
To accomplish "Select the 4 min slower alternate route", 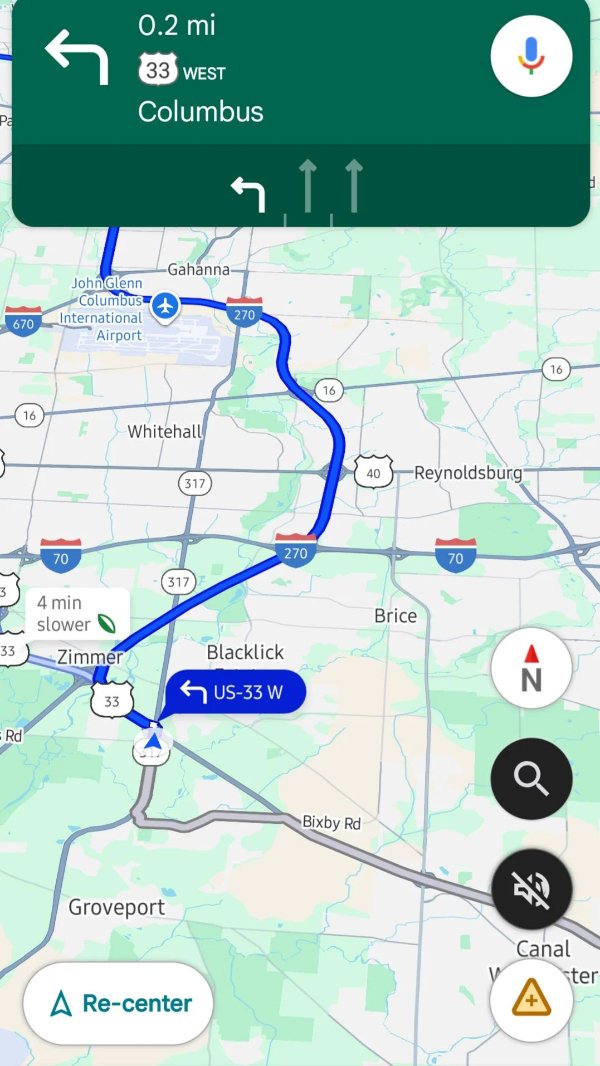I will tap(76, 613).
